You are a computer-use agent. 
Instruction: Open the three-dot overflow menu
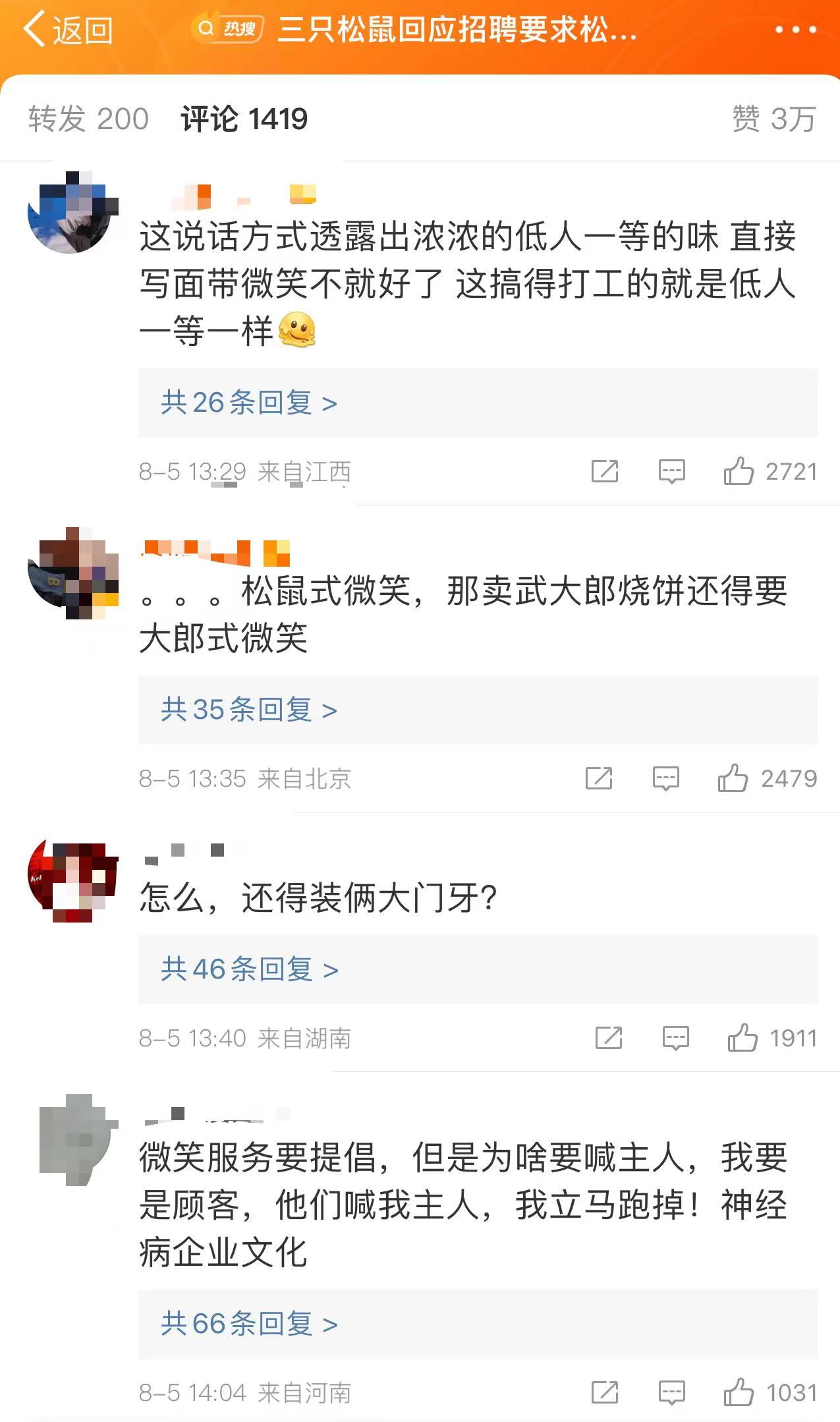pos(795,30)
